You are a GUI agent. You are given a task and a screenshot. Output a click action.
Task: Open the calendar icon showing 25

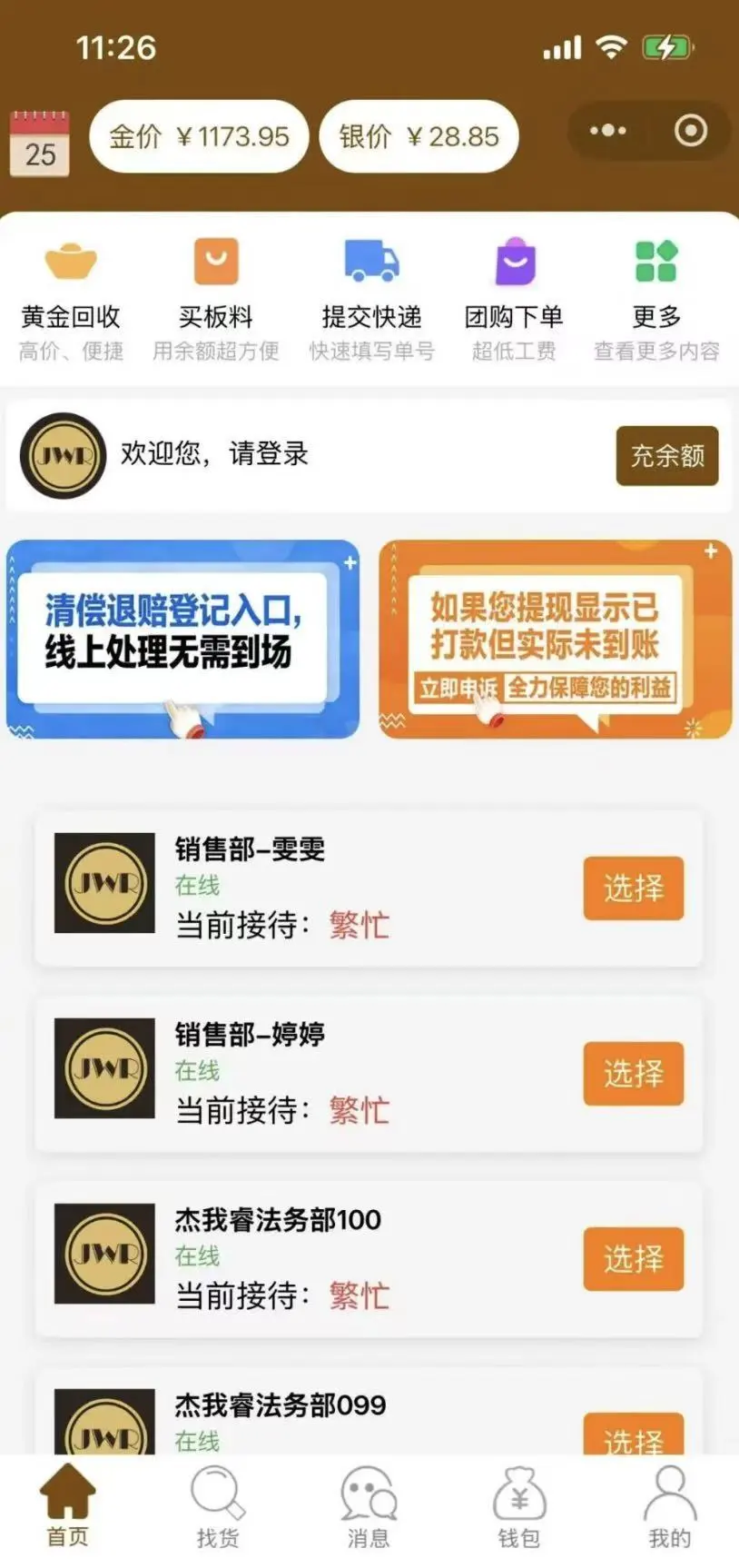(x=39, y=143)
